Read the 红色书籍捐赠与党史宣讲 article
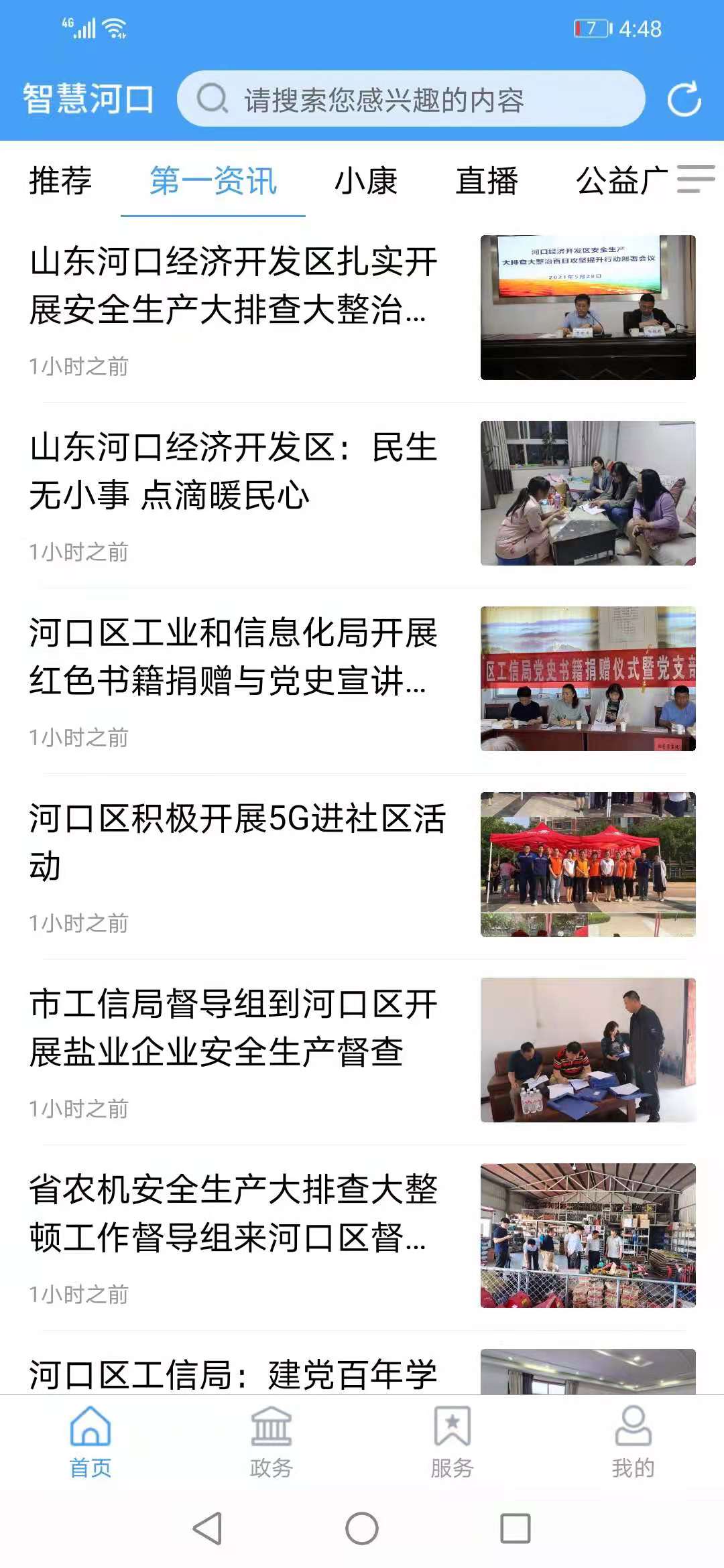This screenshot has height=1568, width=724. [x=362, y=679]
